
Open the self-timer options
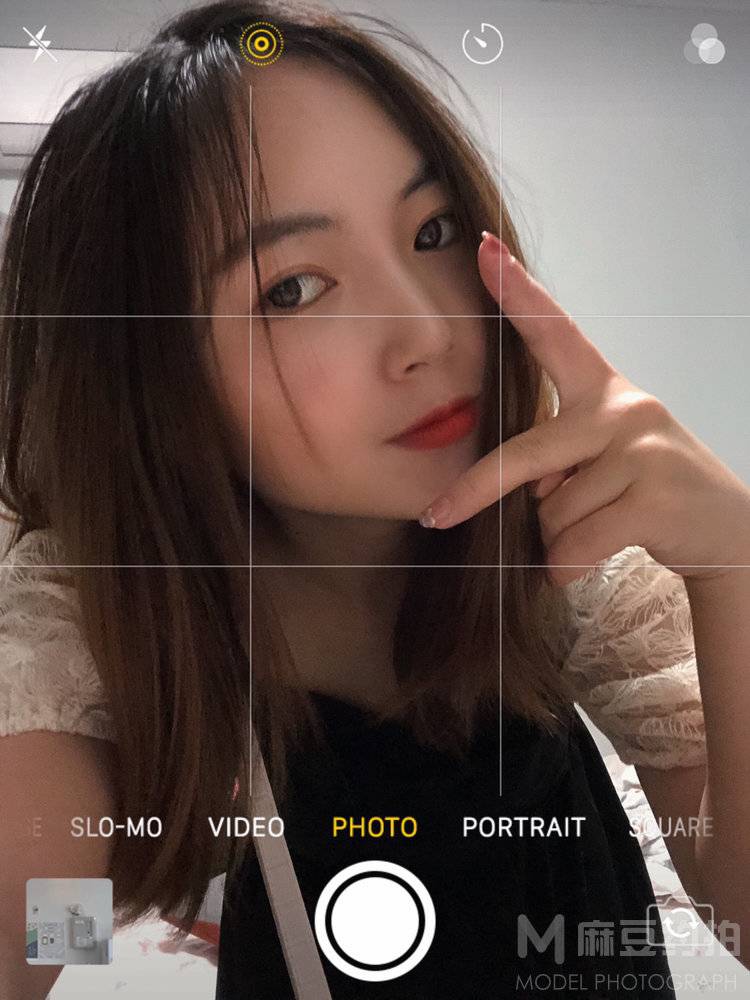tap(482, 44)
